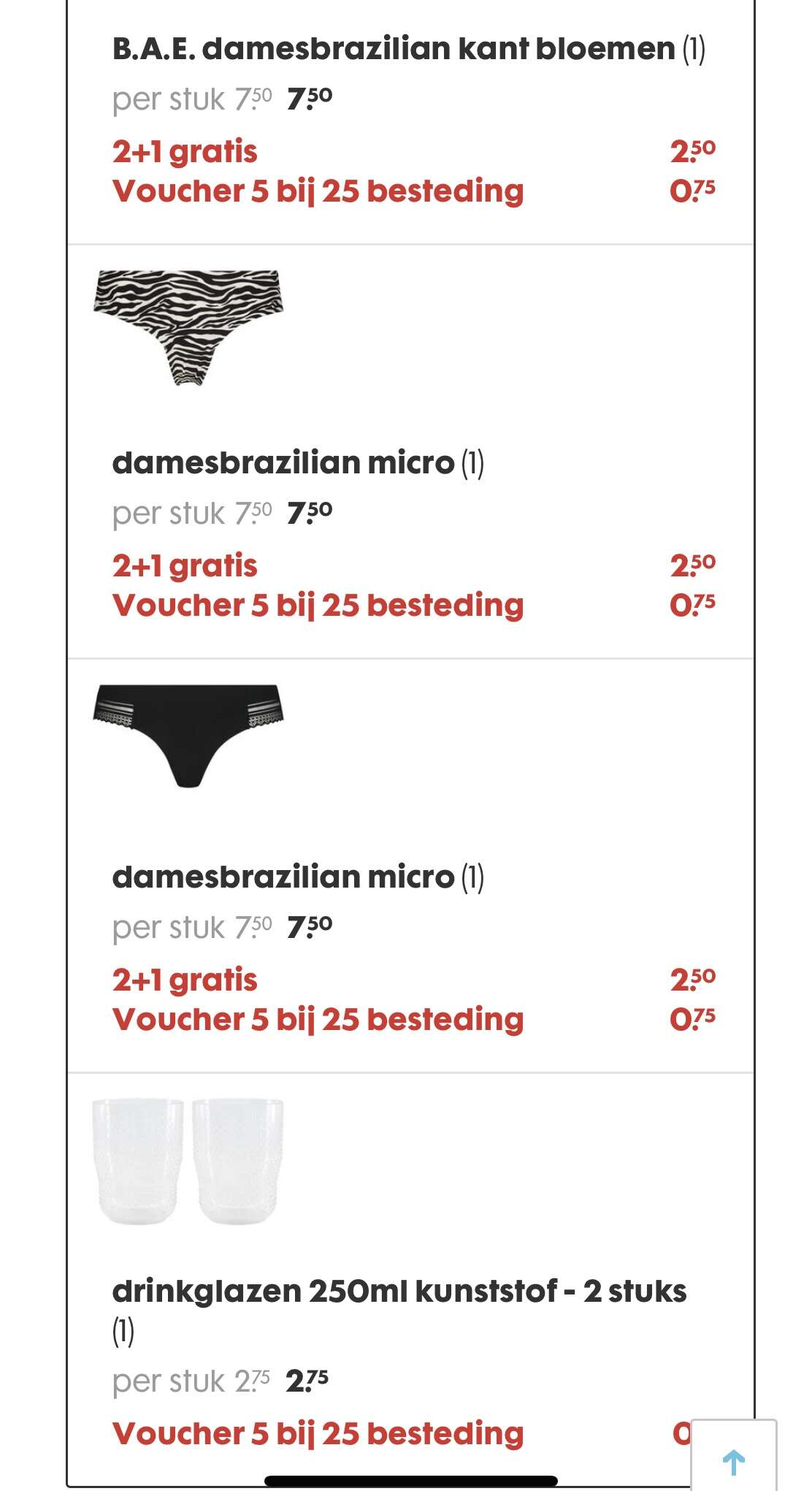Open the zebra print damesbrazilian micro image

tap(188, 327)
